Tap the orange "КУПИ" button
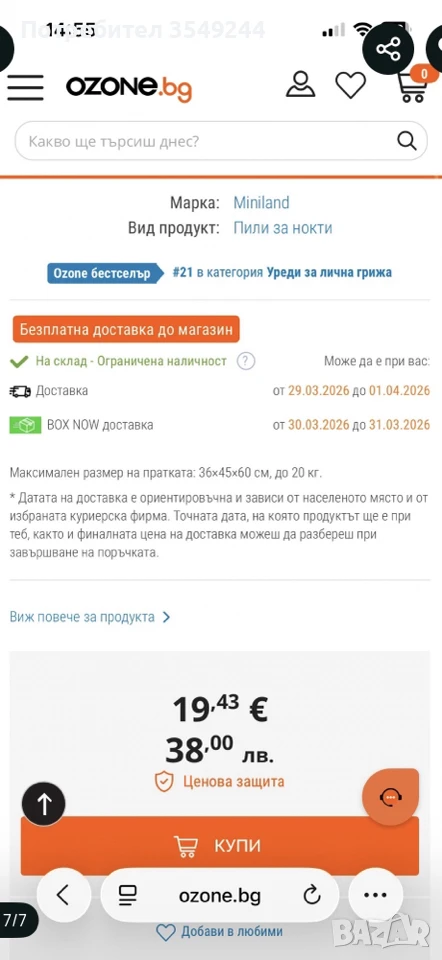The image size is (442, 960). [x=220, y=846]
